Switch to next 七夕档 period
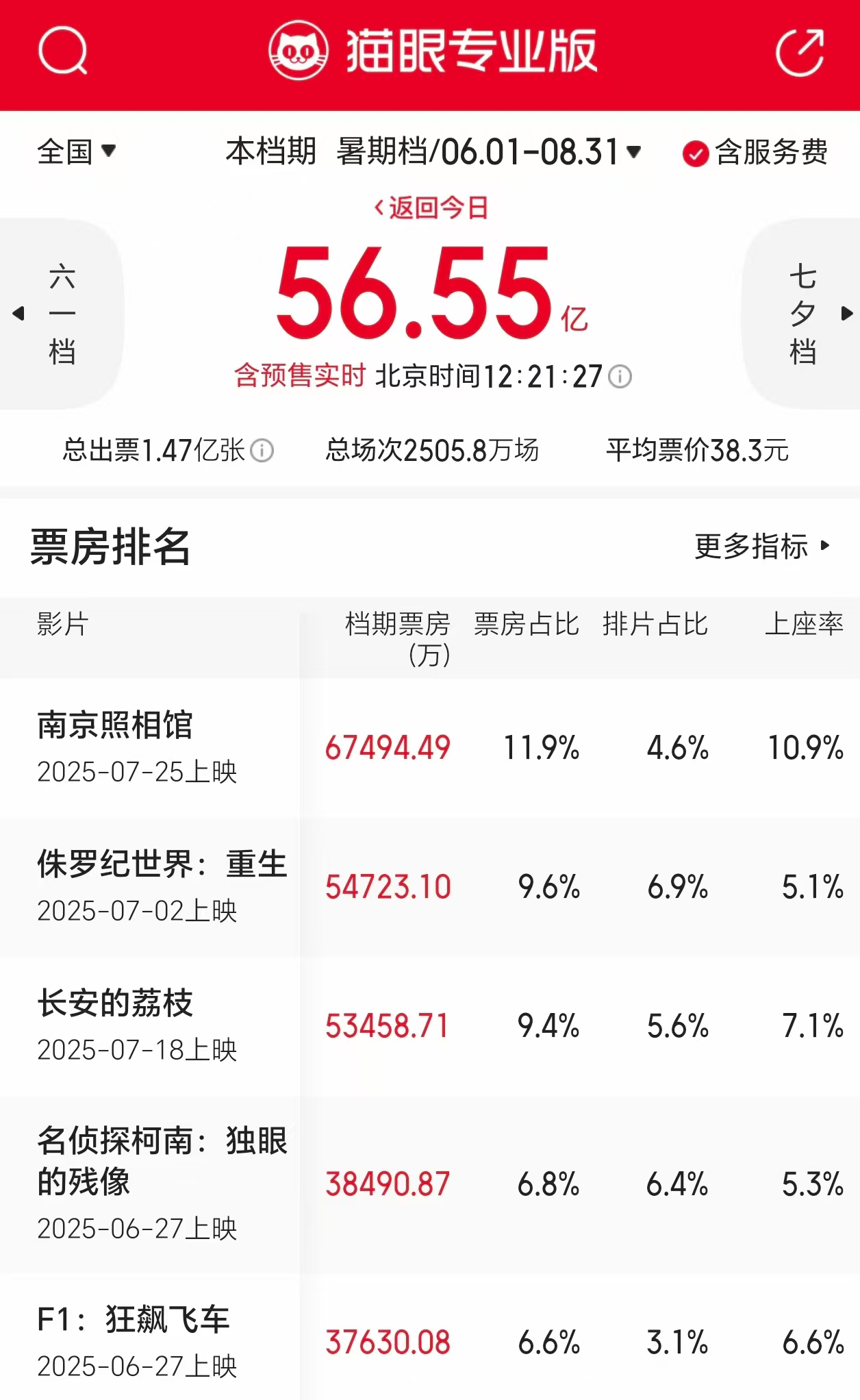Viewport: 860px width, 1400px height. pos(804,314)
